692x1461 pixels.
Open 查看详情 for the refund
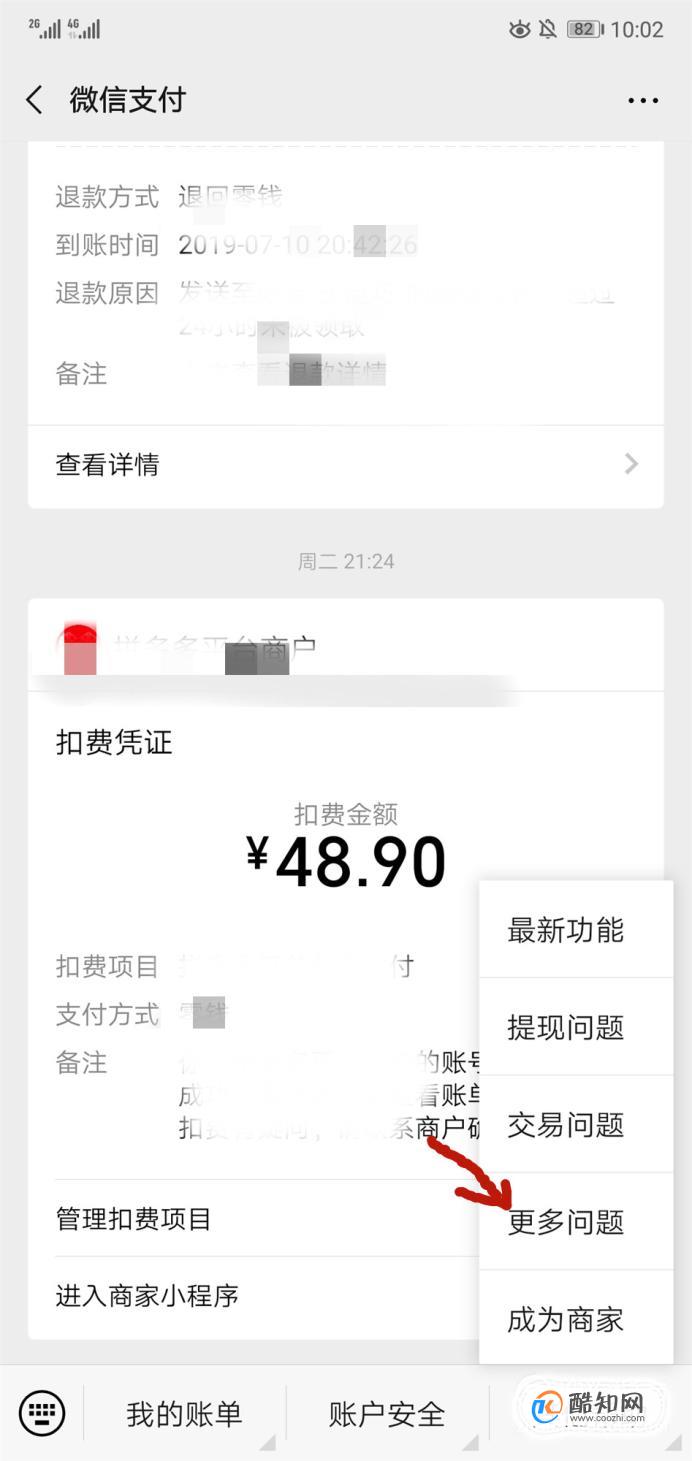tap(345, 465)
